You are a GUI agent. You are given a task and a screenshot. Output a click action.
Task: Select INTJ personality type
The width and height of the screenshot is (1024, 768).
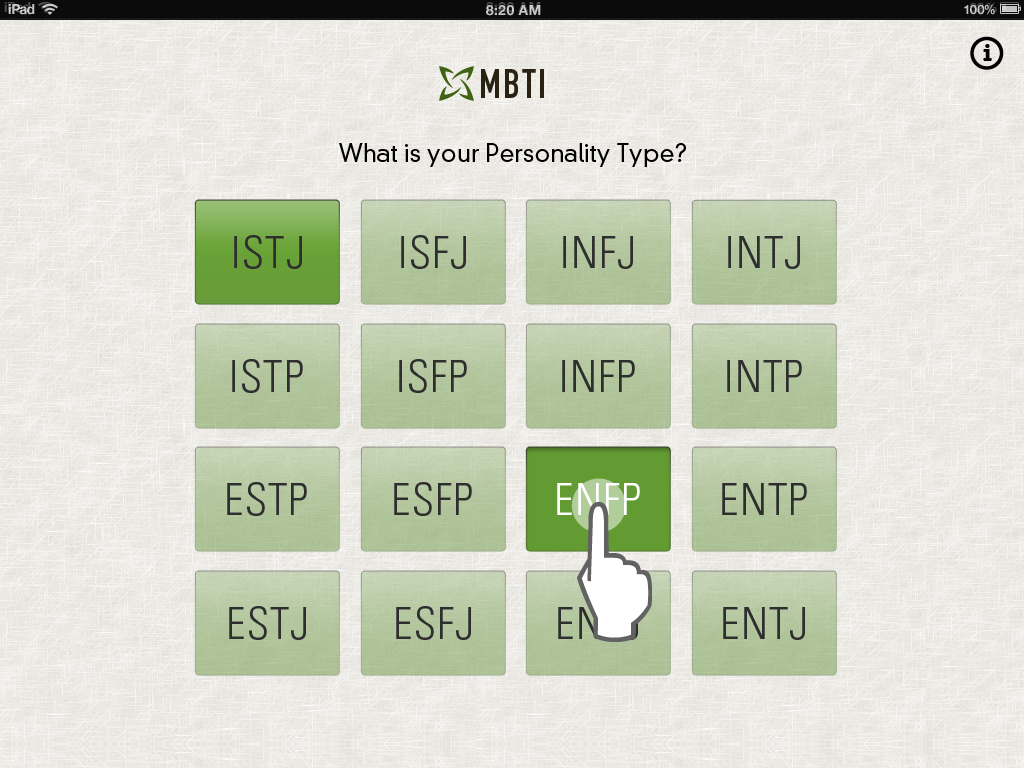click(x=764, y=252)
